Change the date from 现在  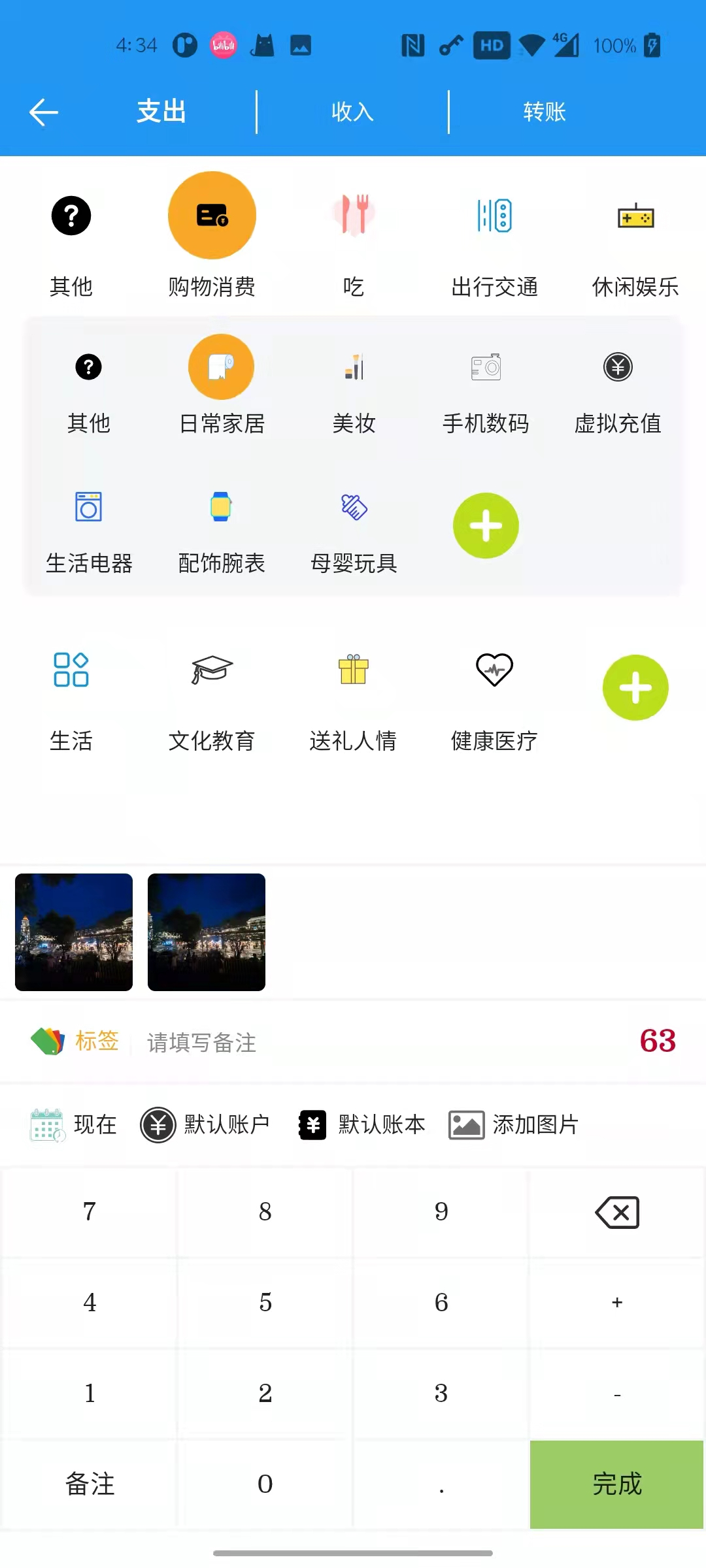(73, 1125)
